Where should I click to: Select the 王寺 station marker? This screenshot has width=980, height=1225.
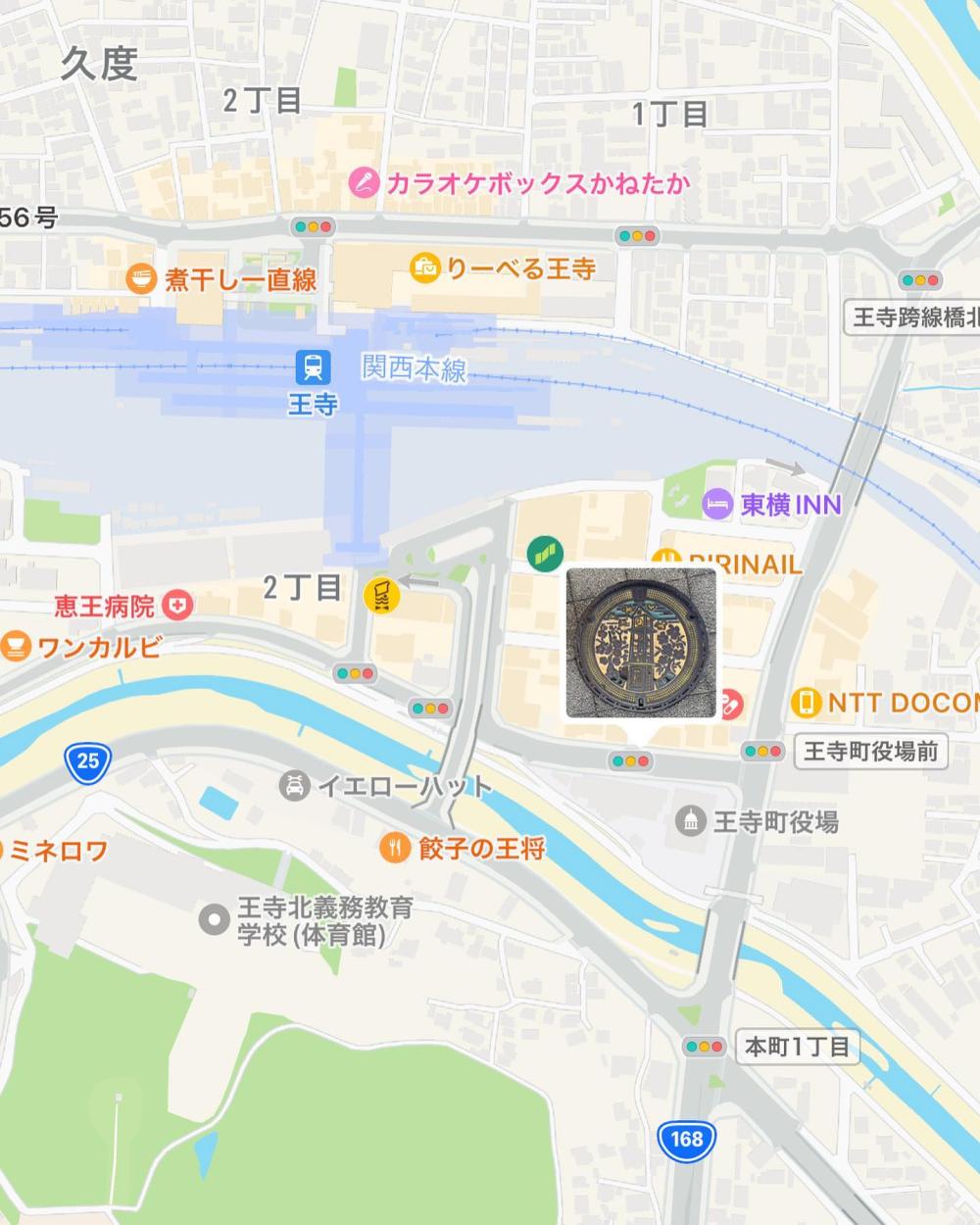312,368
